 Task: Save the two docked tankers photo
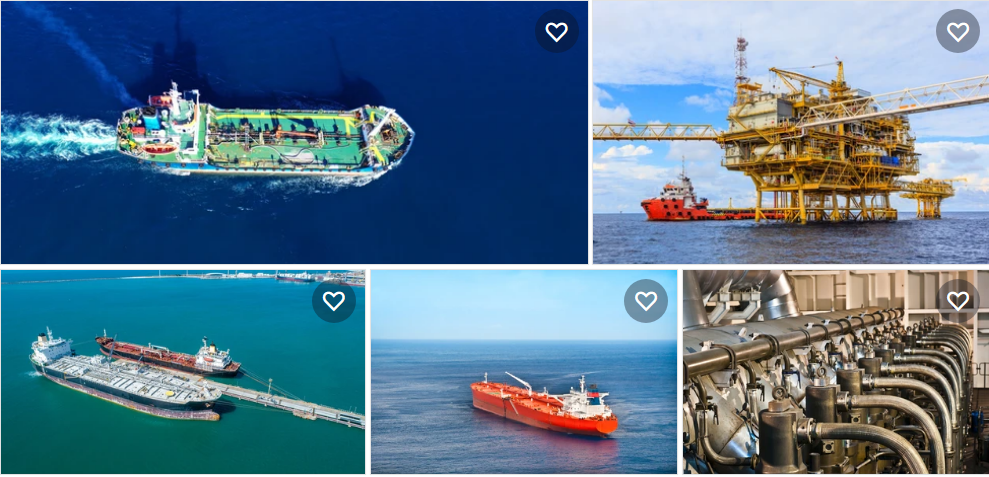pyautogui.click(x=334, y=301)
